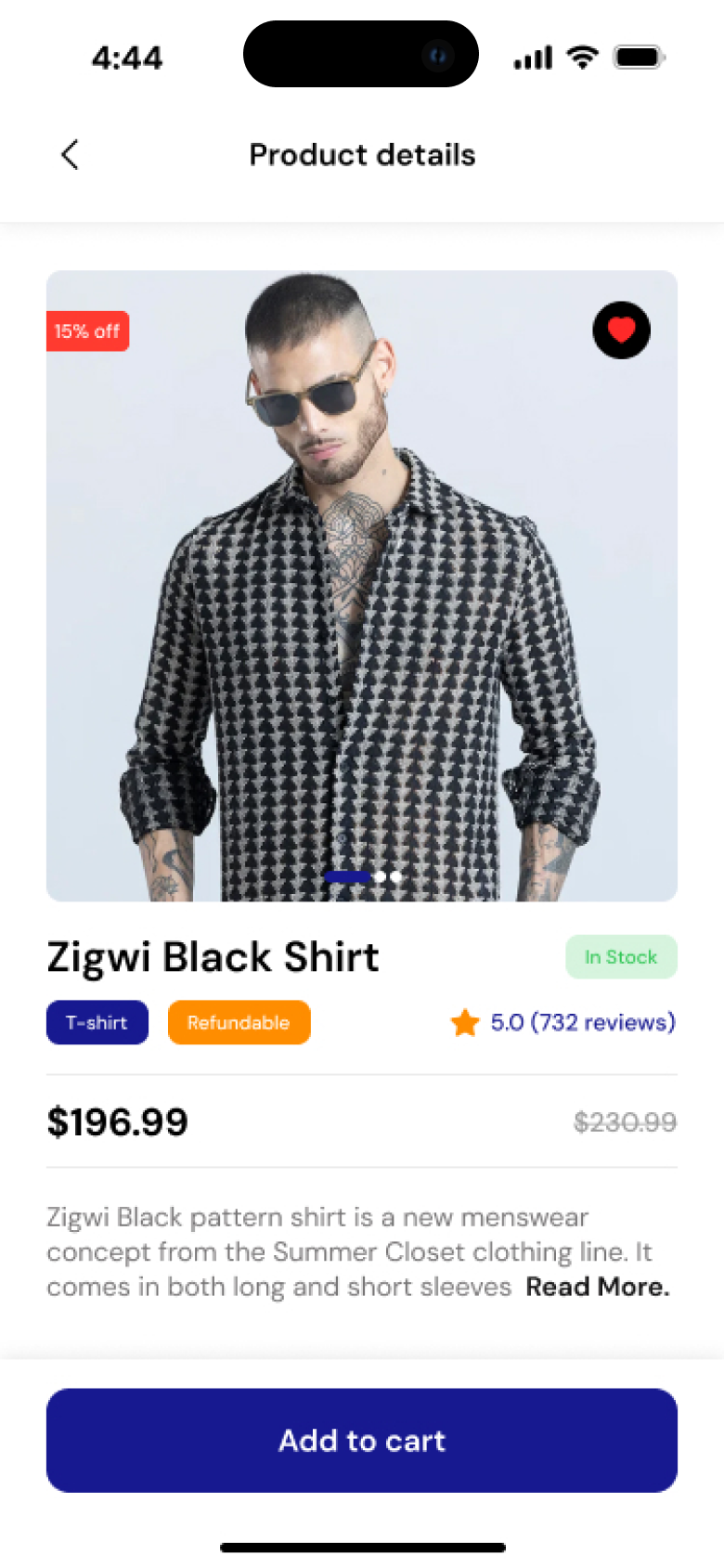
Task: Select the T-shirt category chip
Action: 97,1022
